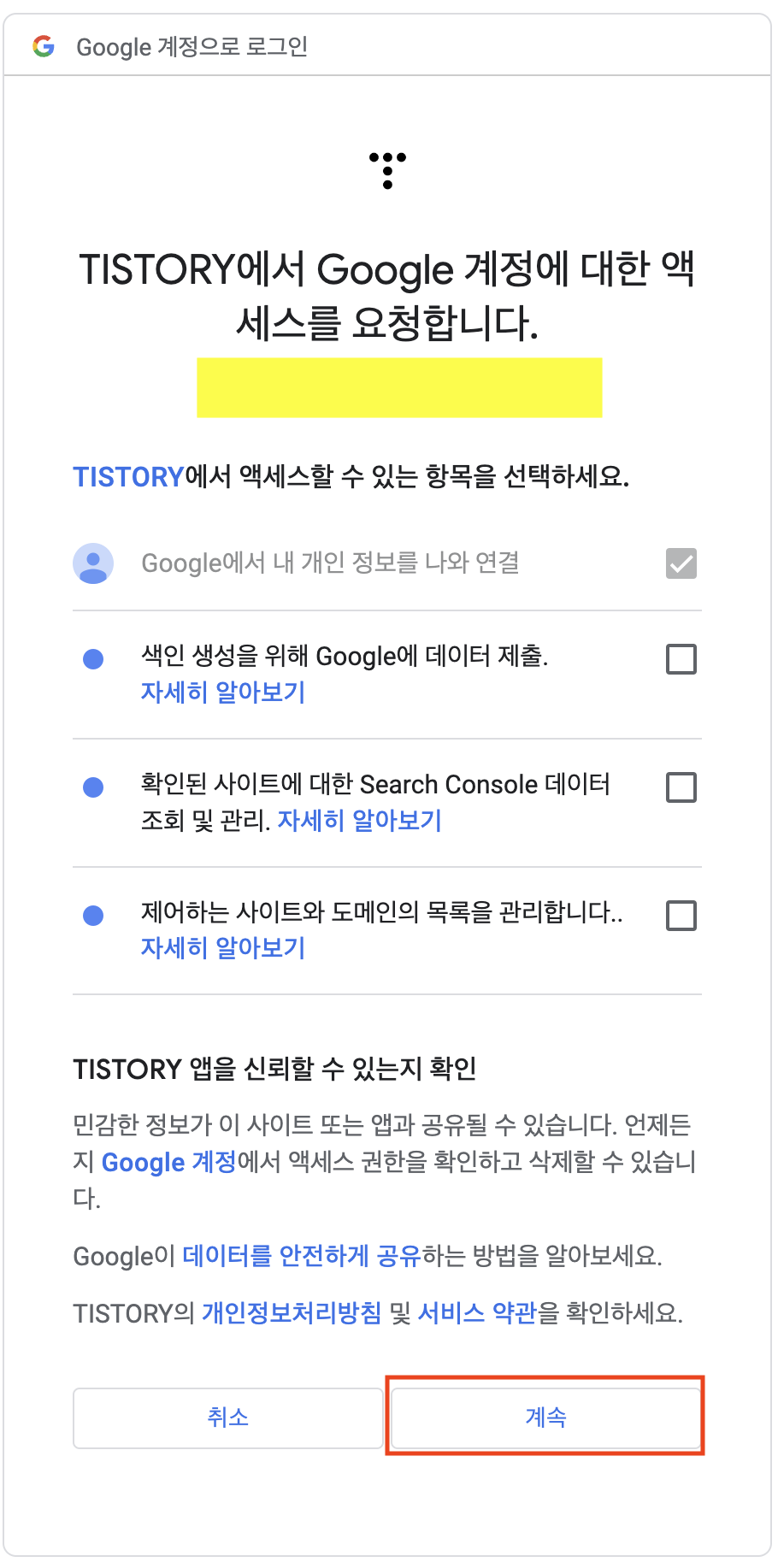Open 자세히 알아보기 under 색인 생성 데이터 제출
The image size is (778, 1568).
223,692
